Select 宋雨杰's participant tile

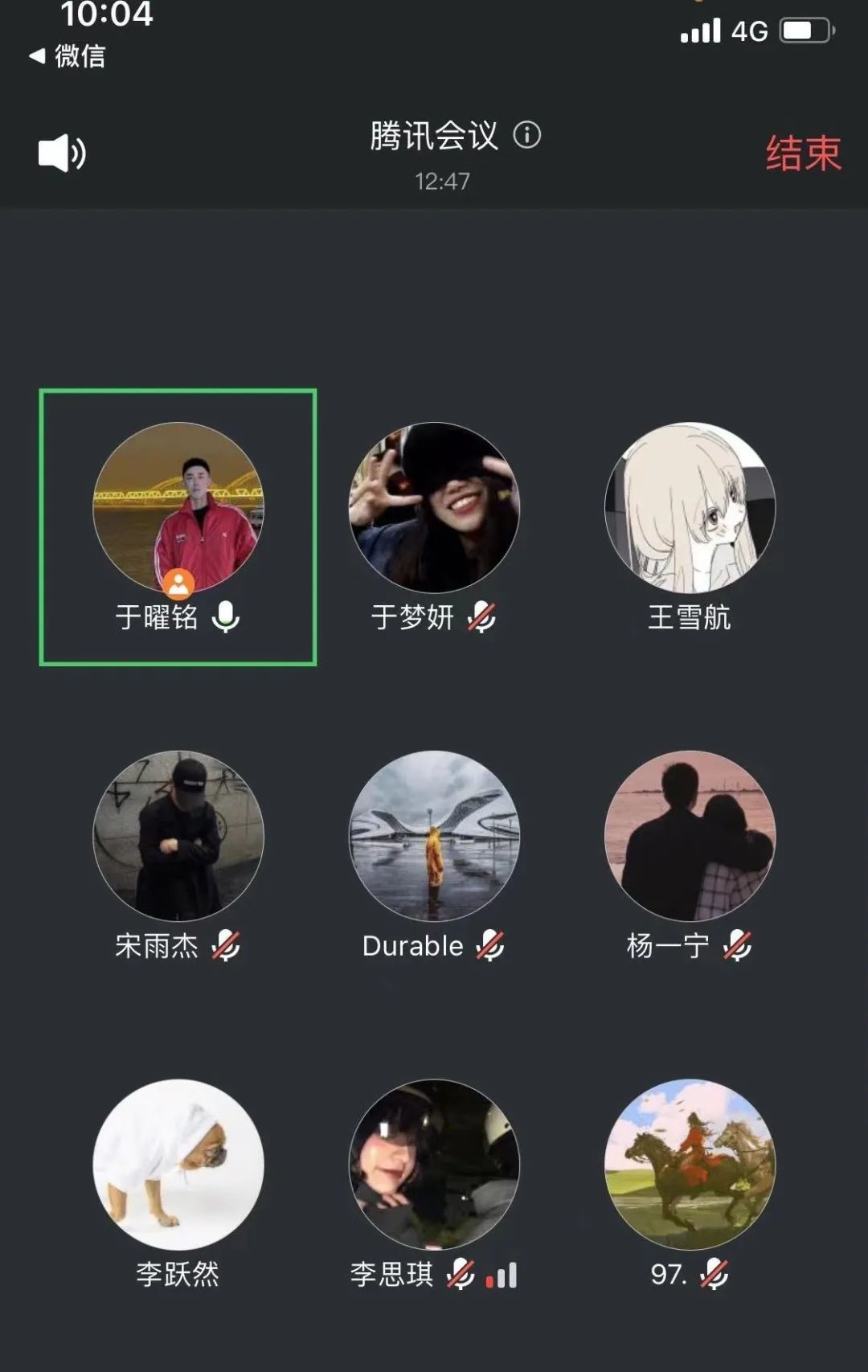click(178, 836)
